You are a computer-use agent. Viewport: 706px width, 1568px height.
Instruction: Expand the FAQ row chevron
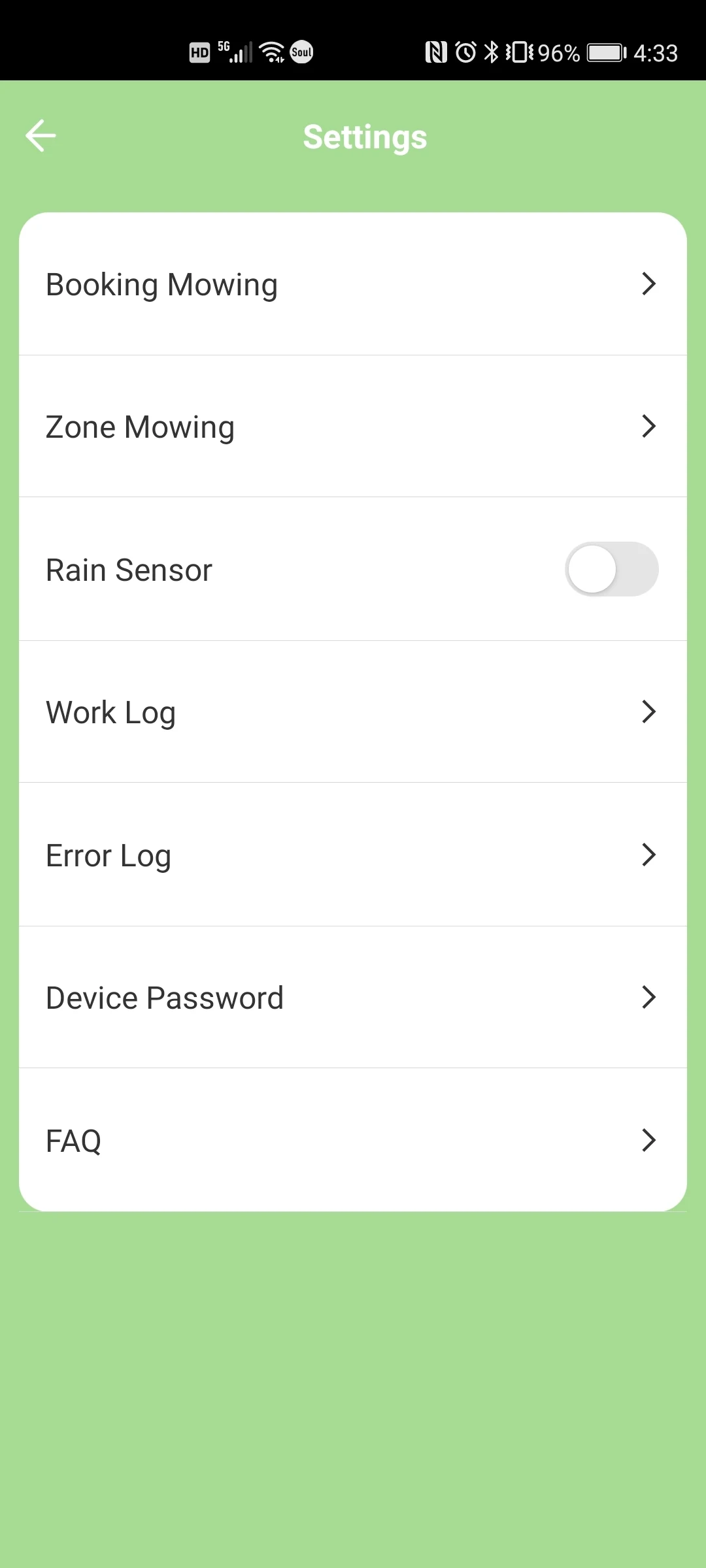(648, 1139)
